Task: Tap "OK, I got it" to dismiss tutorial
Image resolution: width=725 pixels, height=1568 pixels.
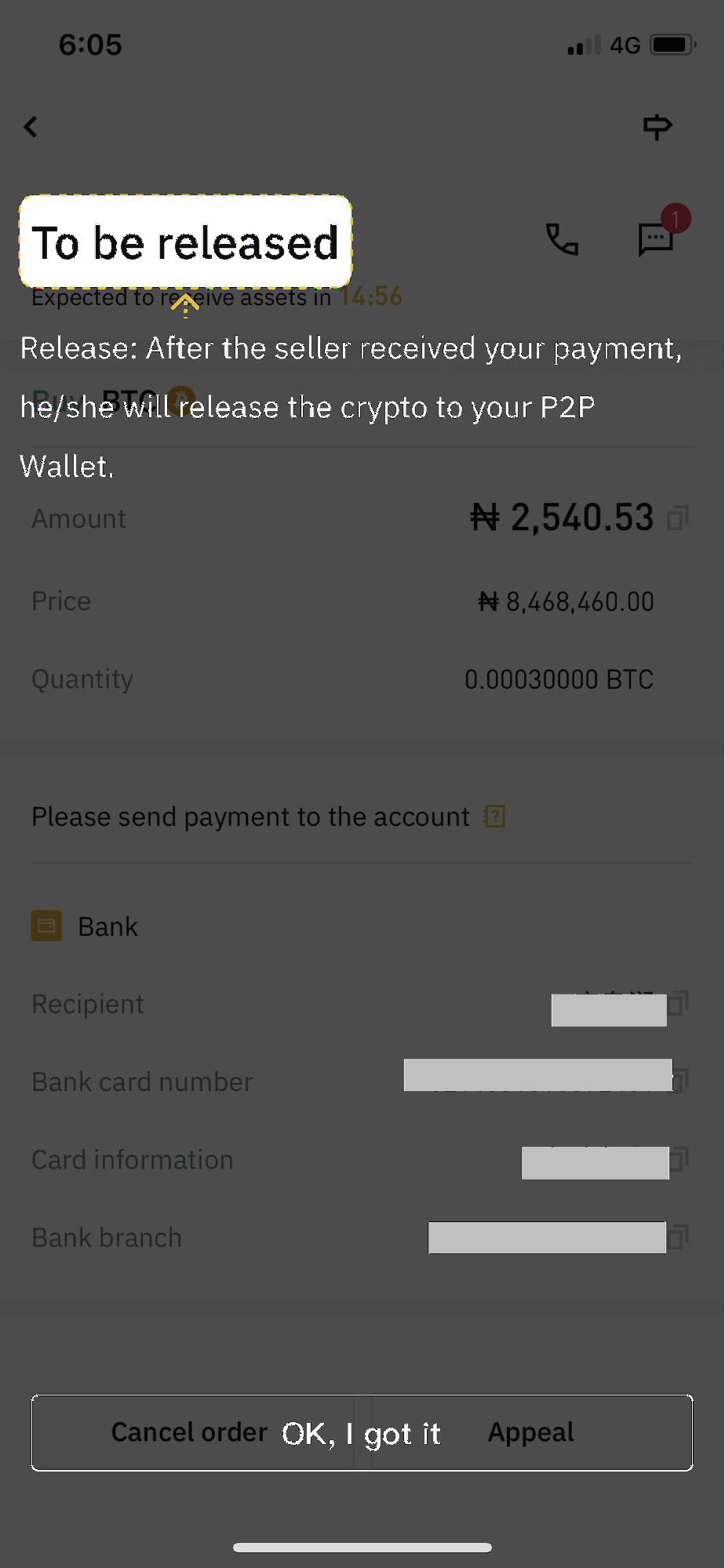Action: (362, 1433)
